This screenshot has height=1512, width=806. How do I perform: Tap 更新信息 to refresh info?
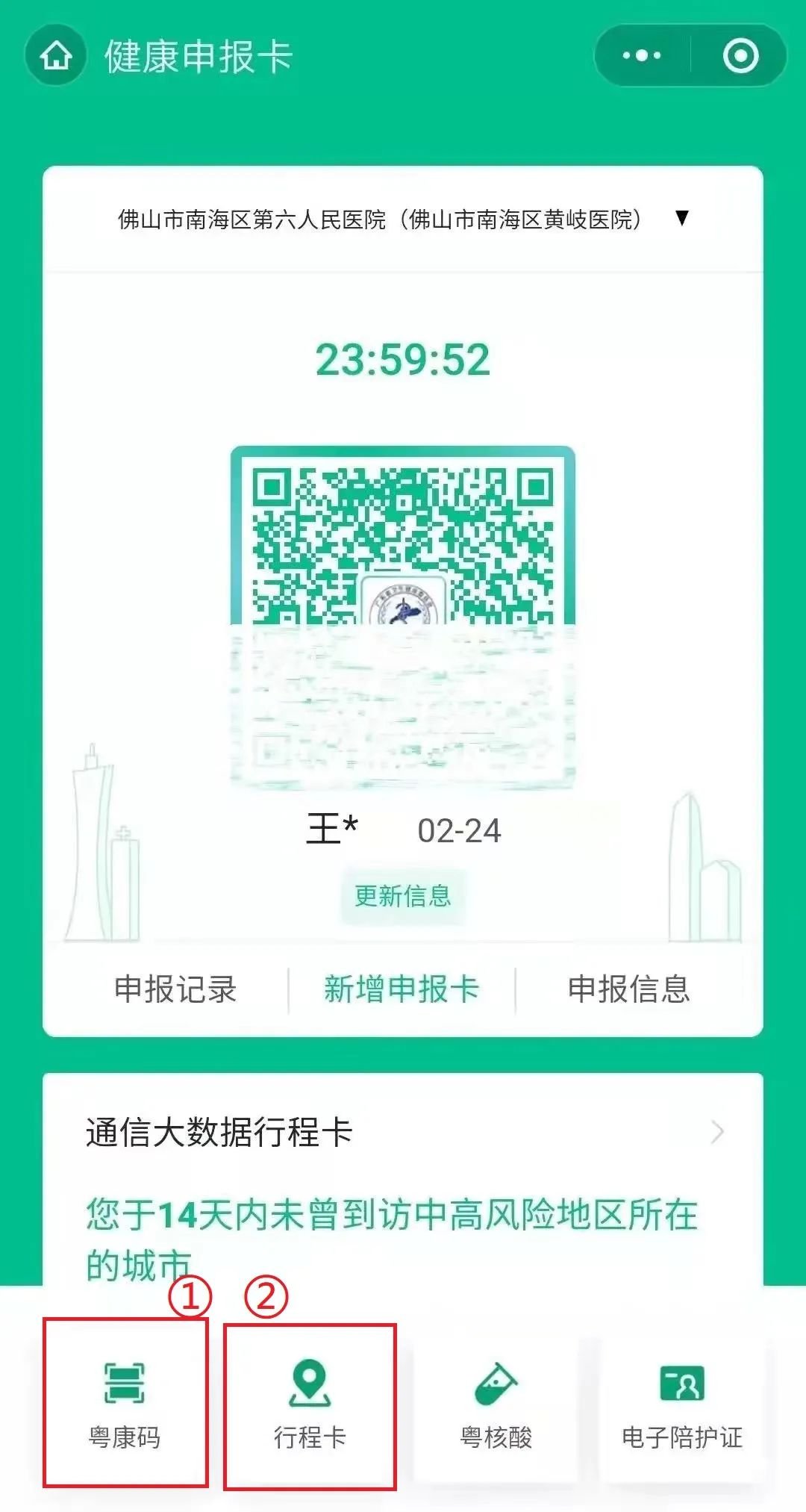tap(403, 896)
